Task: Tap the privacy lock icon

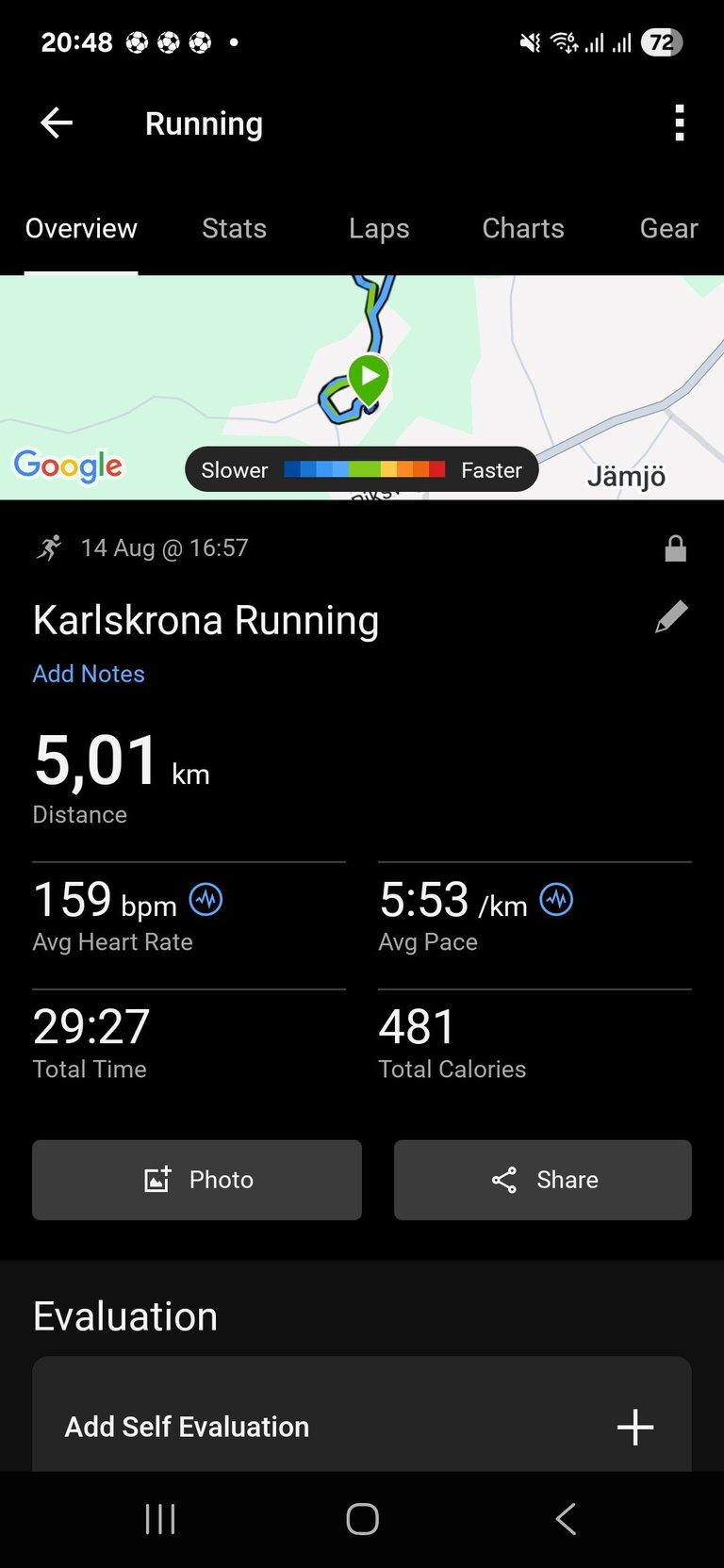Action: coord(675,548)
